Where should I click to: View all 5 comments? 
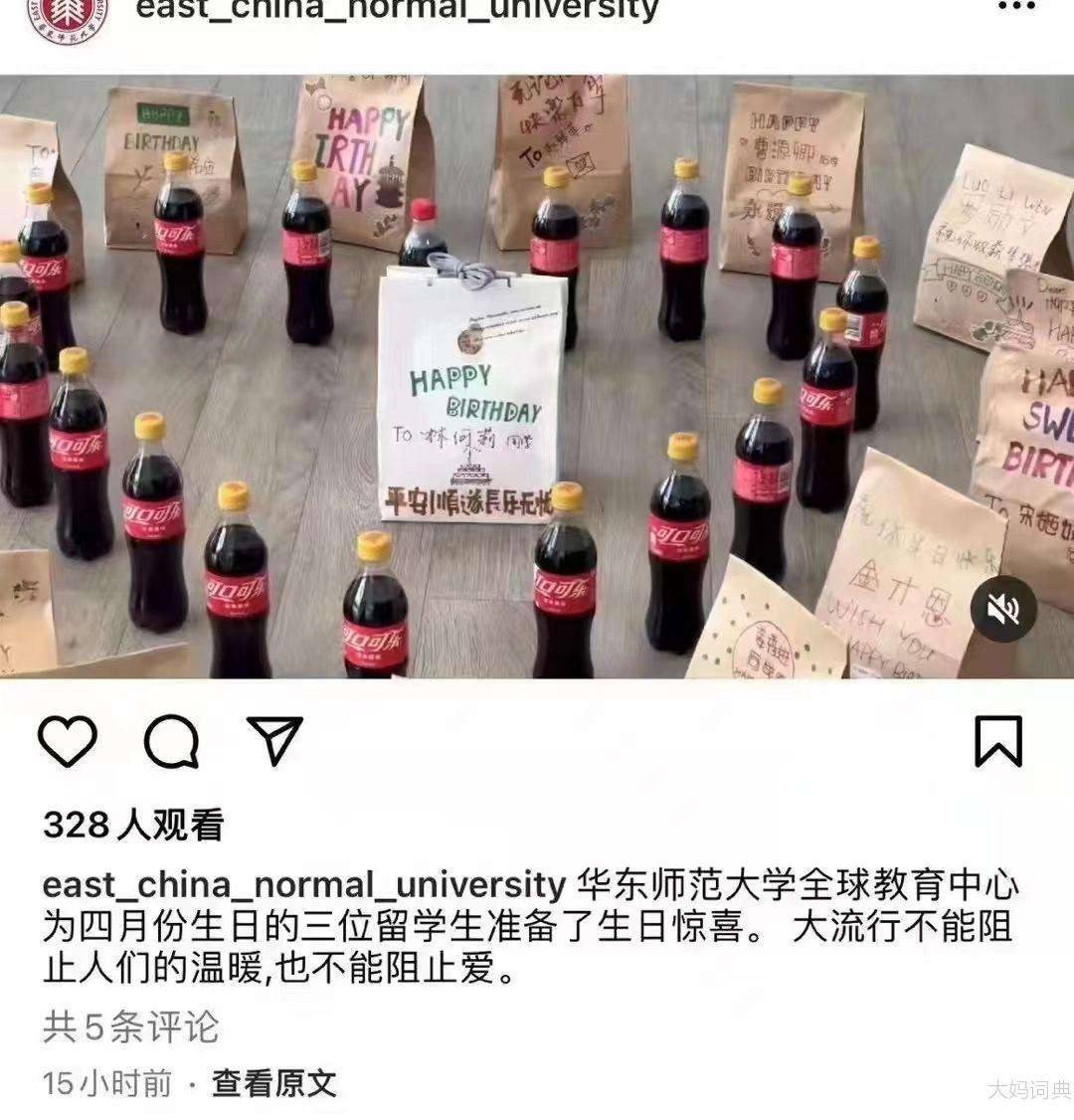(130, 1027)
